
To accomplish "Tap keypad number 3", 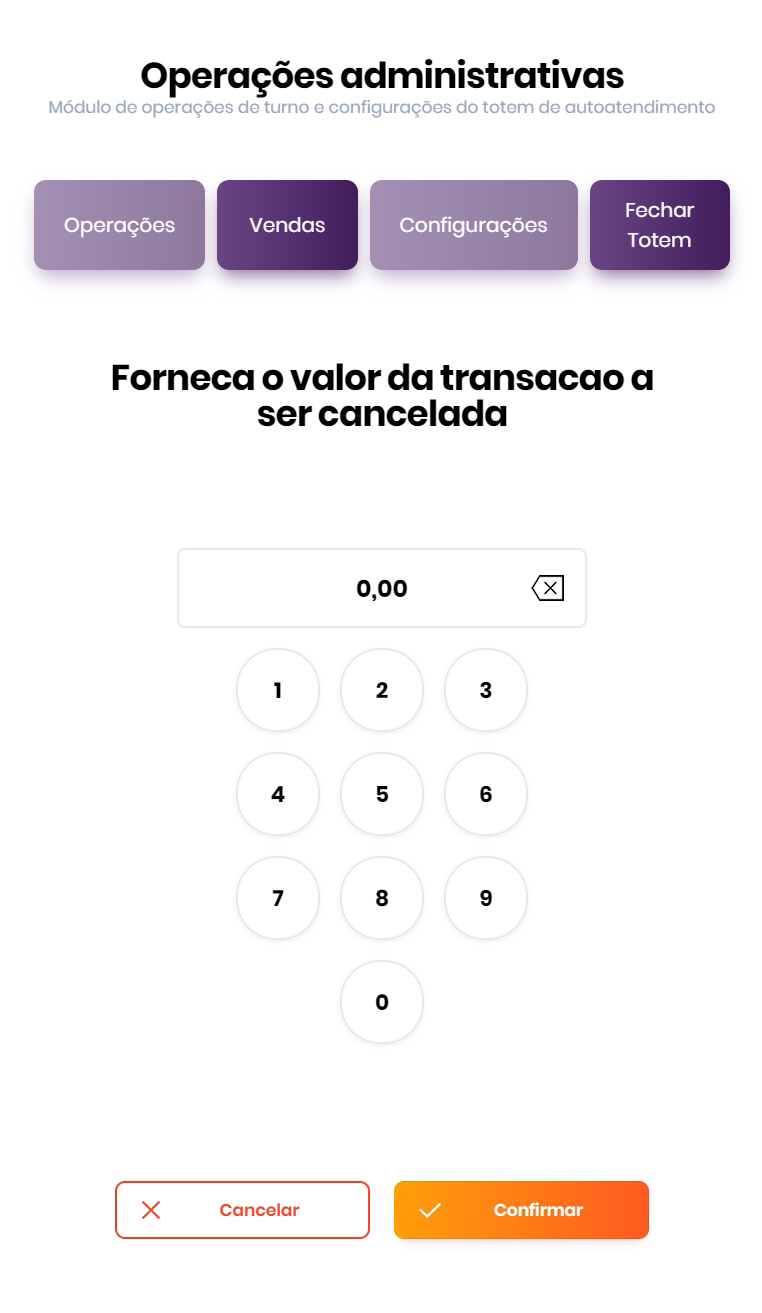I will 486,690.
